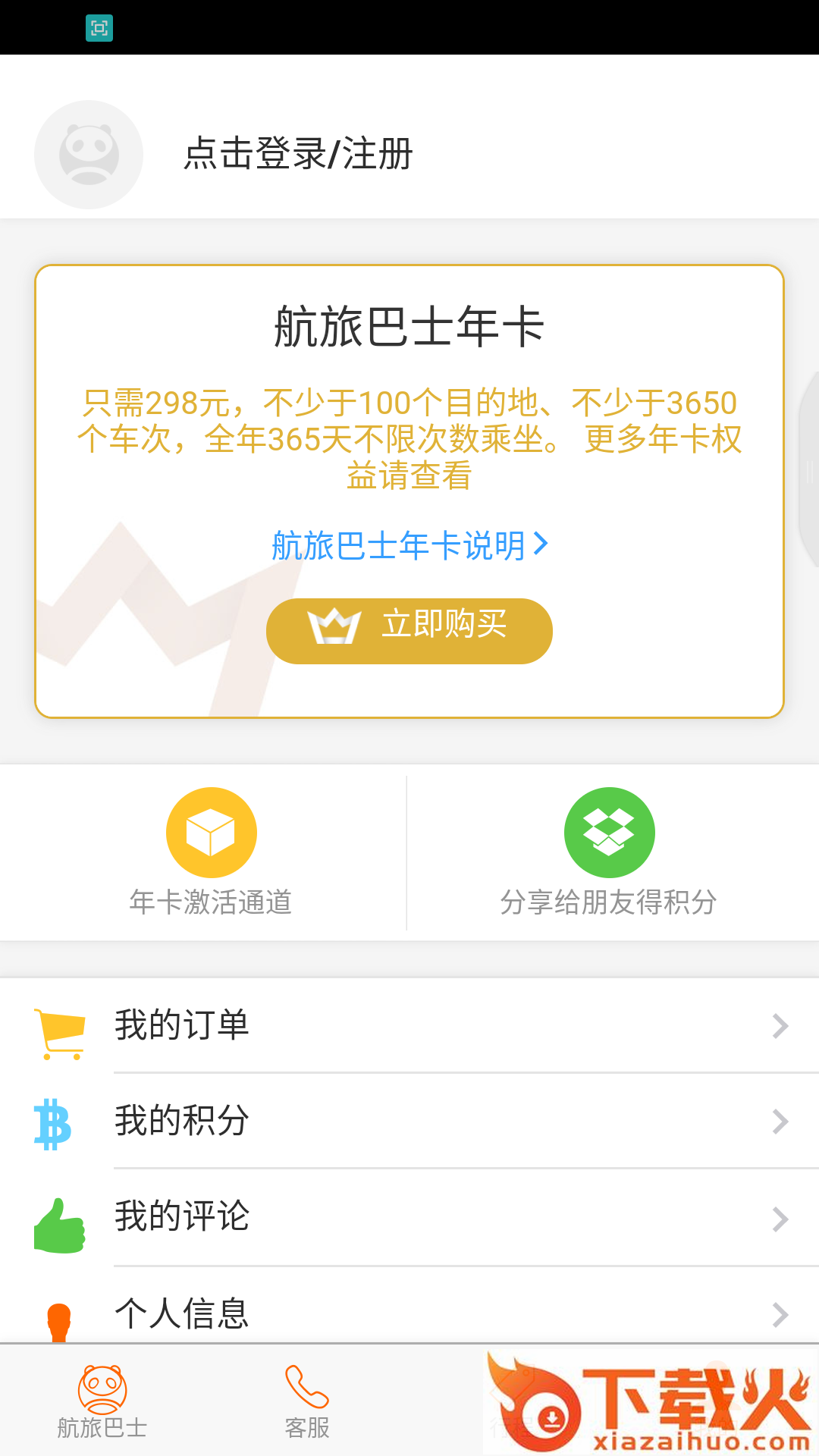Open 我的评论 row
The width and height of the screenshot is (819, 1456).
click(x=409, y=1216)
